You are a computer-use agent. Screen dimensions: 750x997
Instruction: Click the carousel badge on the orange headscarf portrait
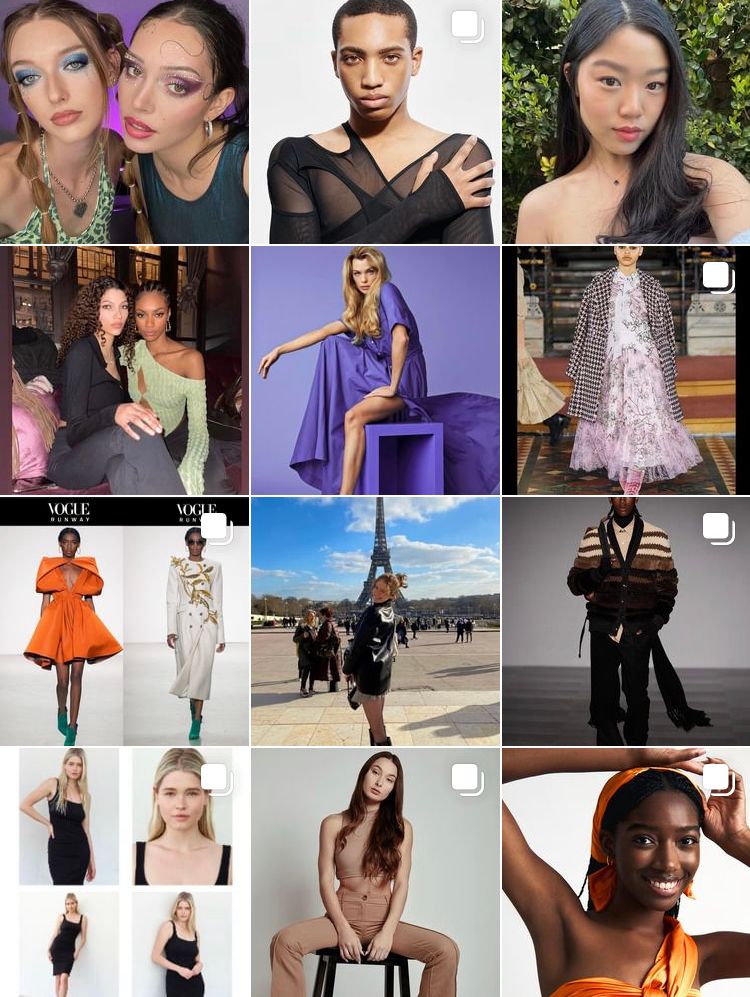pos(717,778)
